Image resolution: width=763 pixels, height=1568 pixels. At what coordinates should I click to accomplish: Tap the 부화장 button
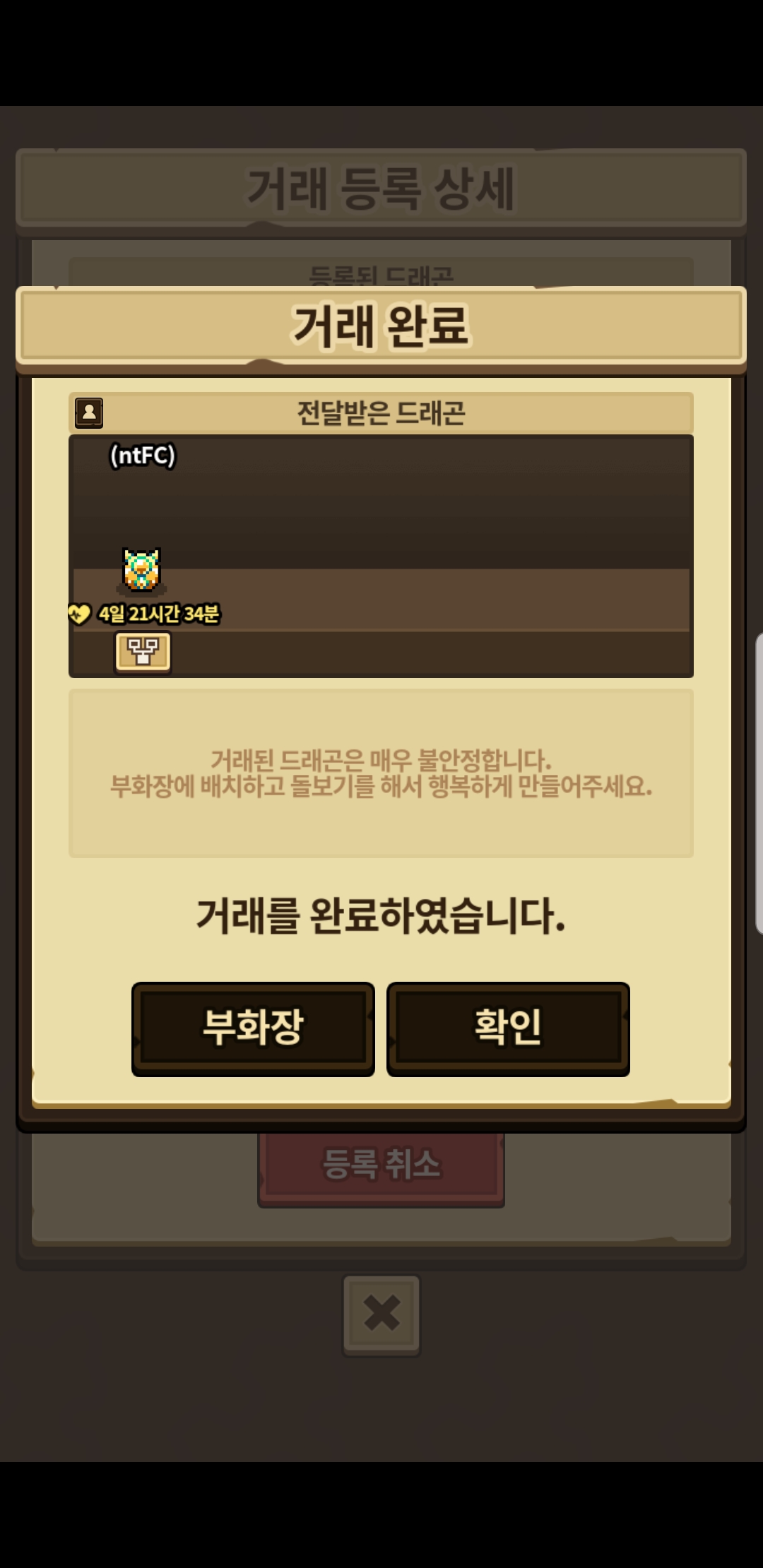click(x=253, y=1028)
